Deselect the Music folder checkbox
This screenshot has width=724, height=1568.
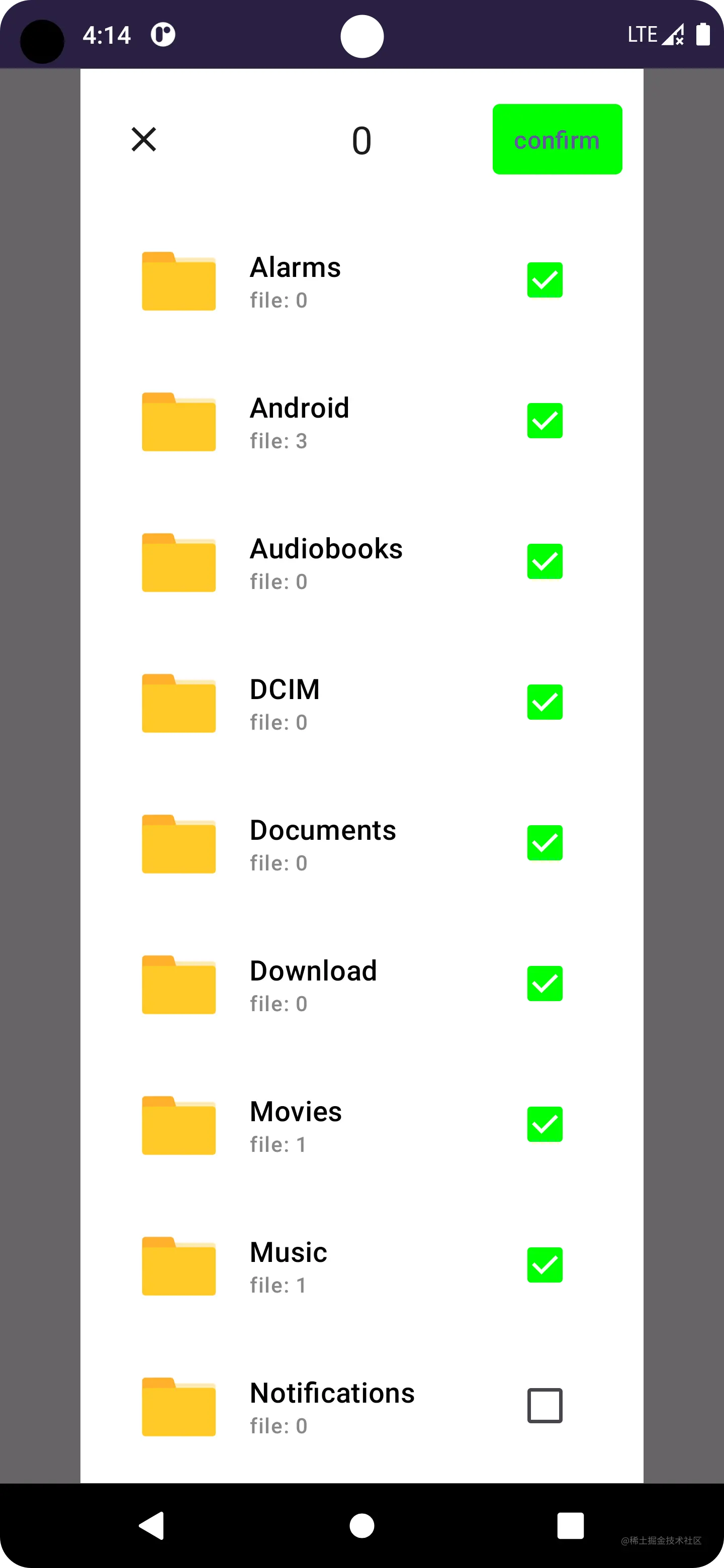tap(545, 1265)
